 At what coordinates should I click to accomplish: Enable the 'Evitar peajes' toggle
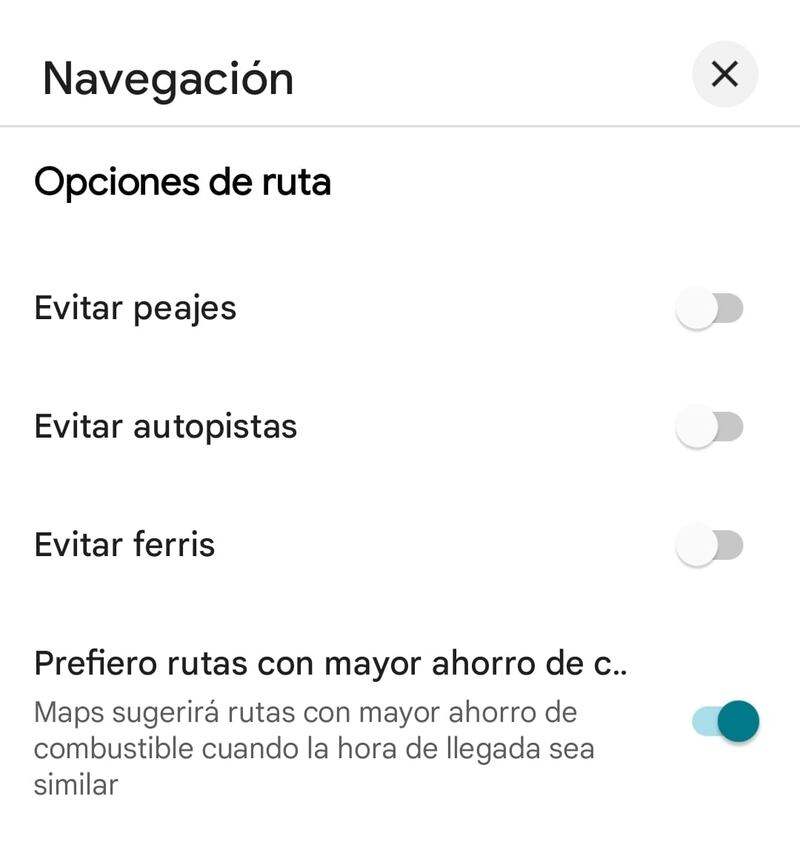coord(713,309)
